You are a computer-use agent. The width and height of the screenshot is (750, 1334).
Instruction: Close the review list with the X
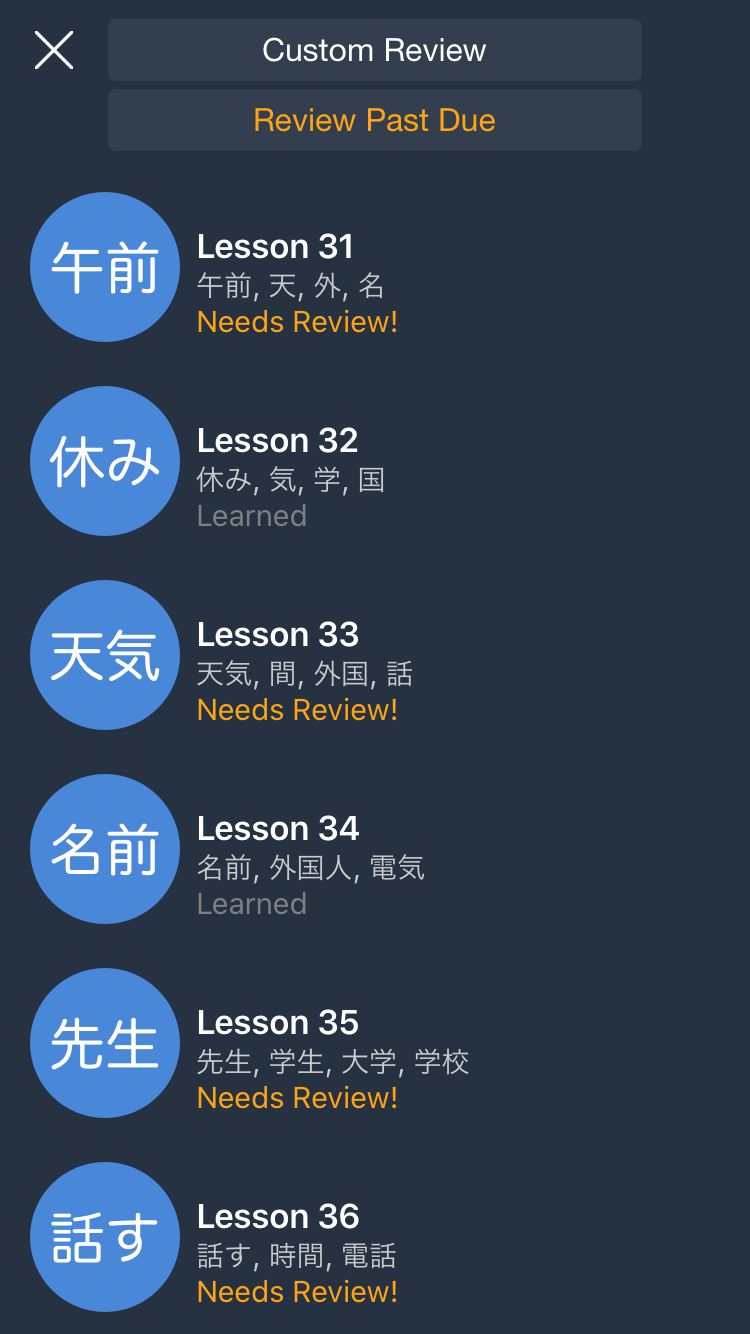click(x=54, y=50)
